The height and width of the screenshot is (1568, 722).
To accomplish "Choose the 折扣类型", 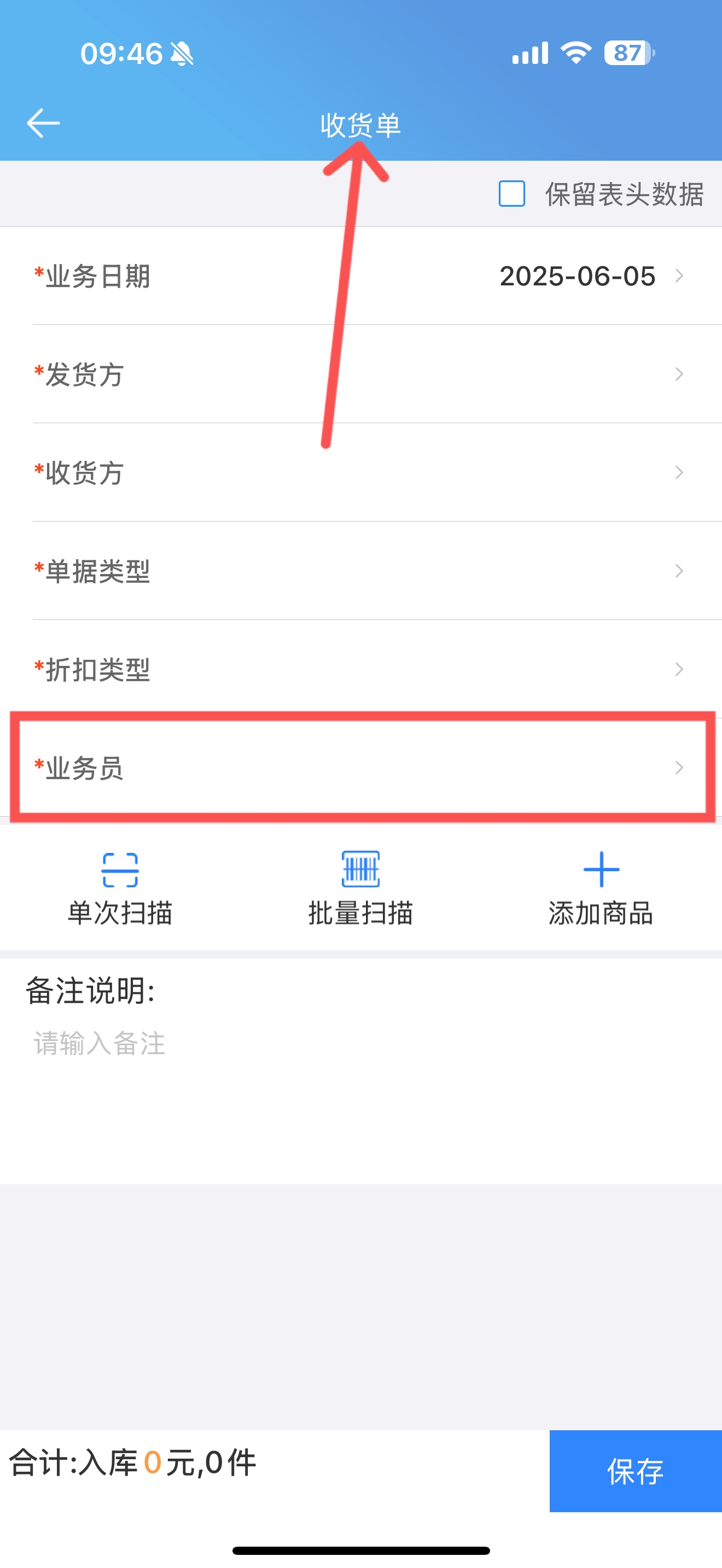I will coord(361,670).
